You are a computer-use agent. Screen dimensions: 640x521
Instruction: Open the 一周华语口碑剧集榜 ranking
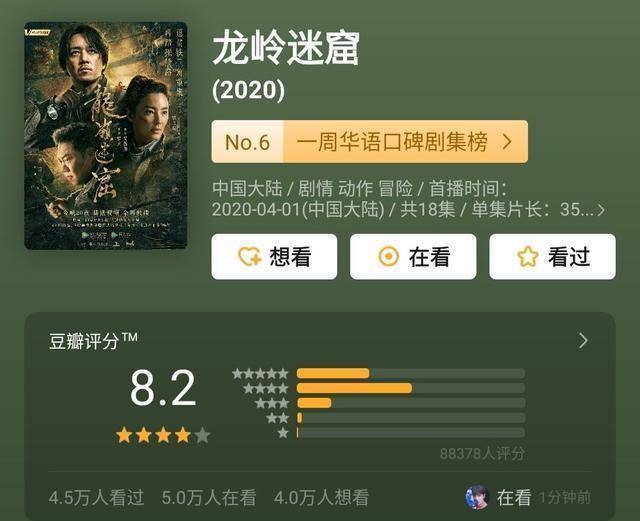click(x=369, y=142)
